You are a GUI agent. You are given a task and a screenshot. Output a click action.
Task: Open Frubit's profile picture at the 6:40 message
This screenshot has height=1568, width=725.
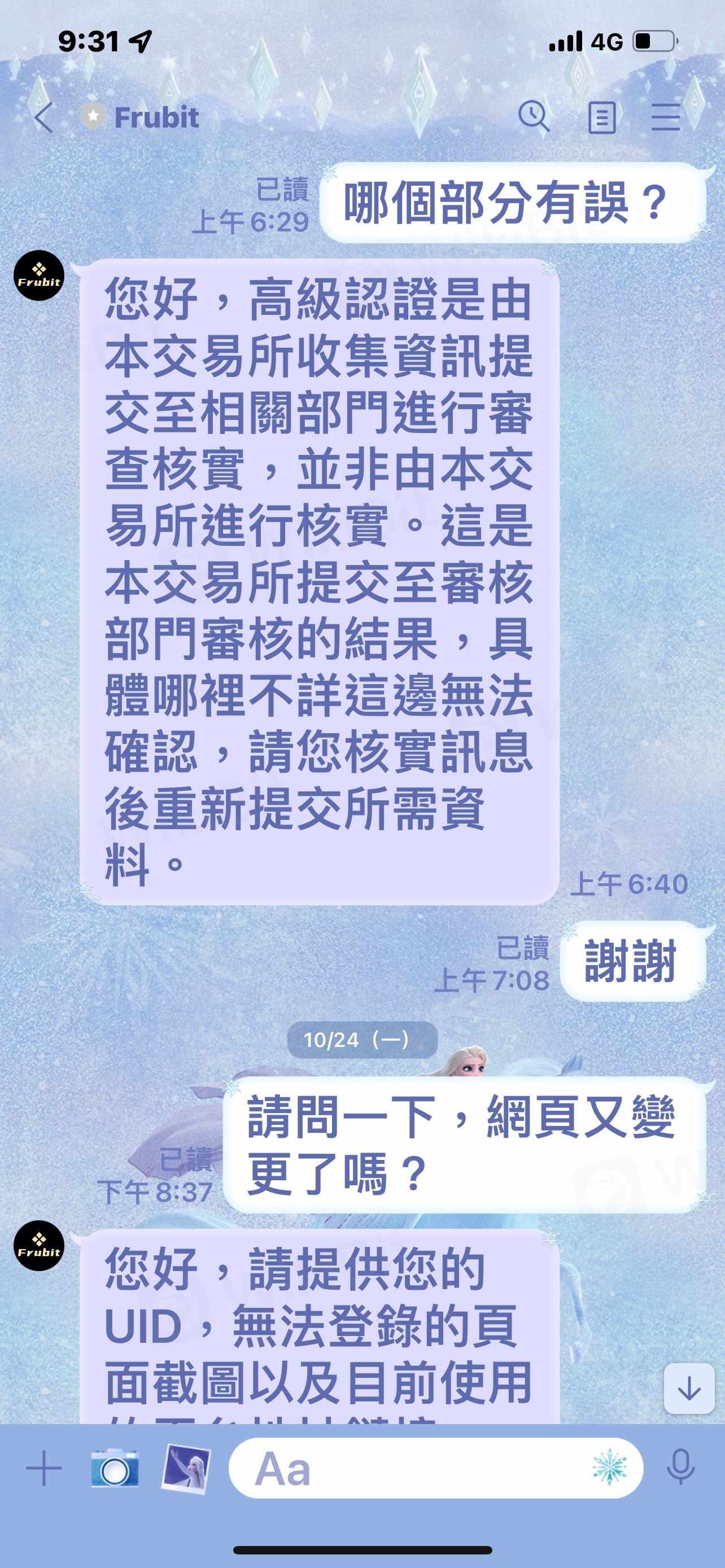tap(39, 276)
